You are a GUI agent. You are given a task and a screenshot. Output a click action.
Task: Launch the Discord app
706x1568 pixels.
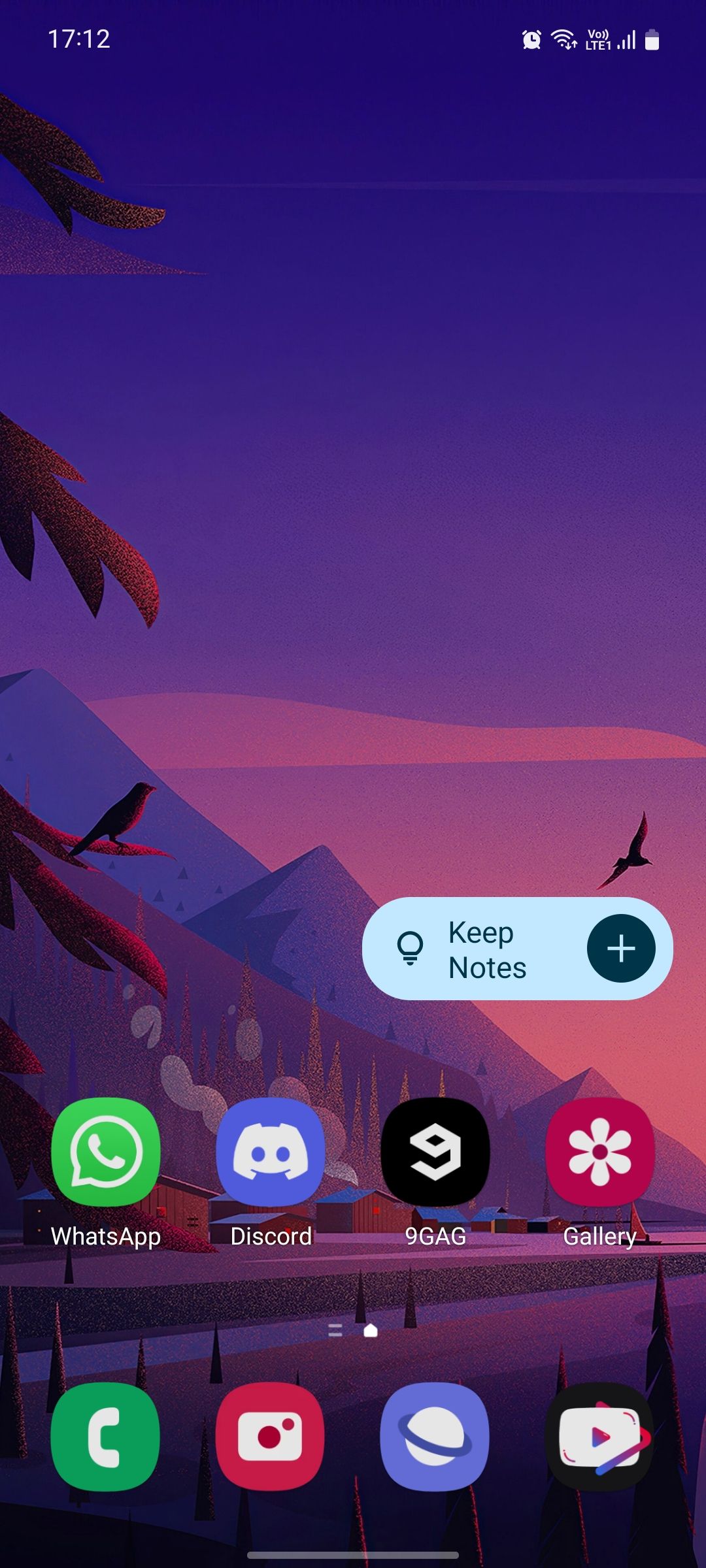(270, 1152)
